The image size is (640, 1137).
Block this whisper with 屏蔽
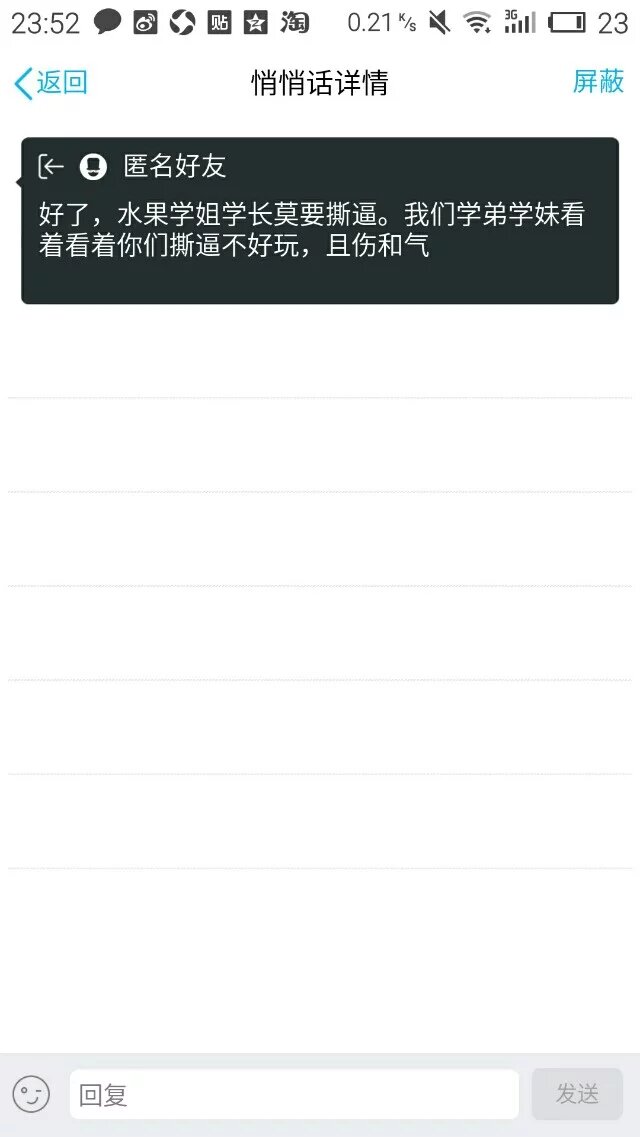598,82
